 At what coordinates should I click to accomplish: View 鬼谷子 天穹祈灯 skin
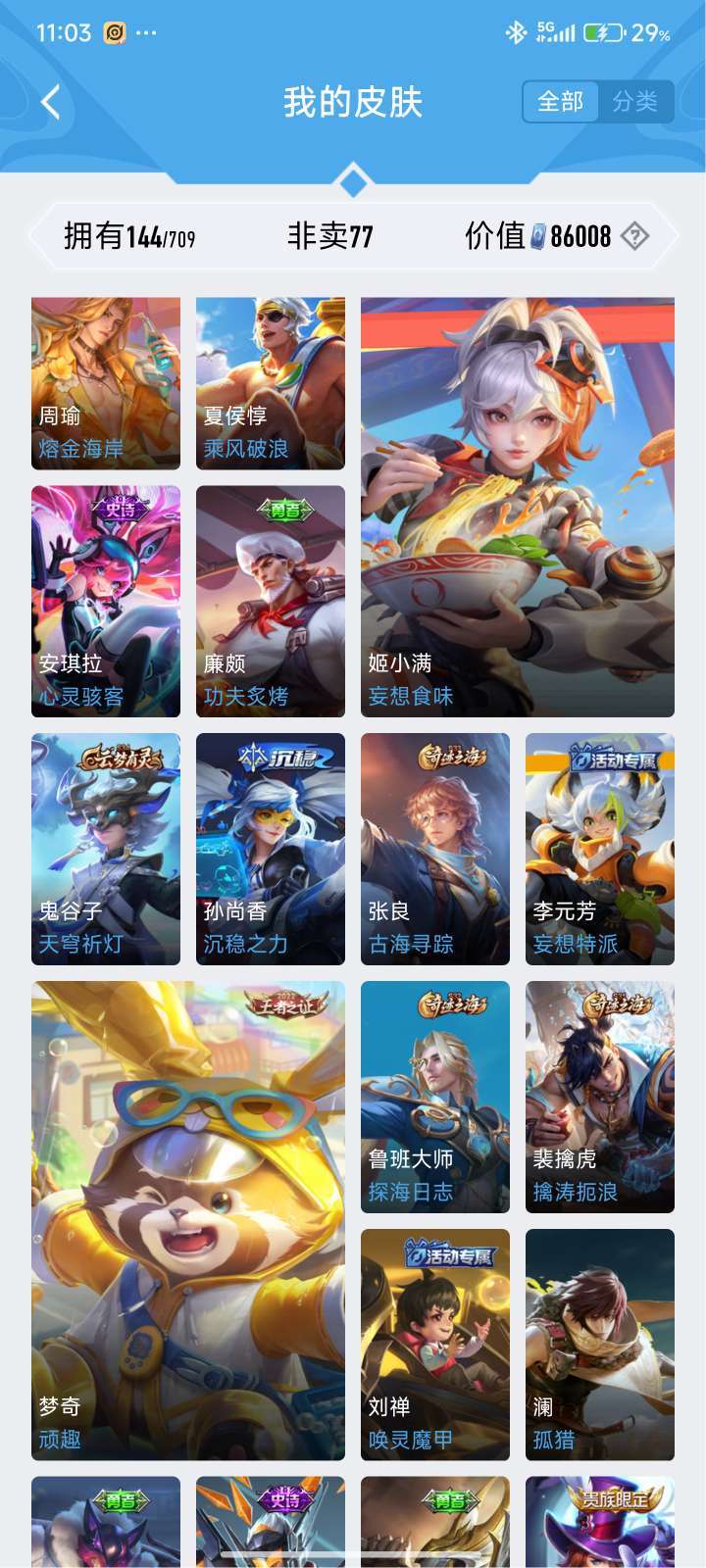(x=106, y=849)
